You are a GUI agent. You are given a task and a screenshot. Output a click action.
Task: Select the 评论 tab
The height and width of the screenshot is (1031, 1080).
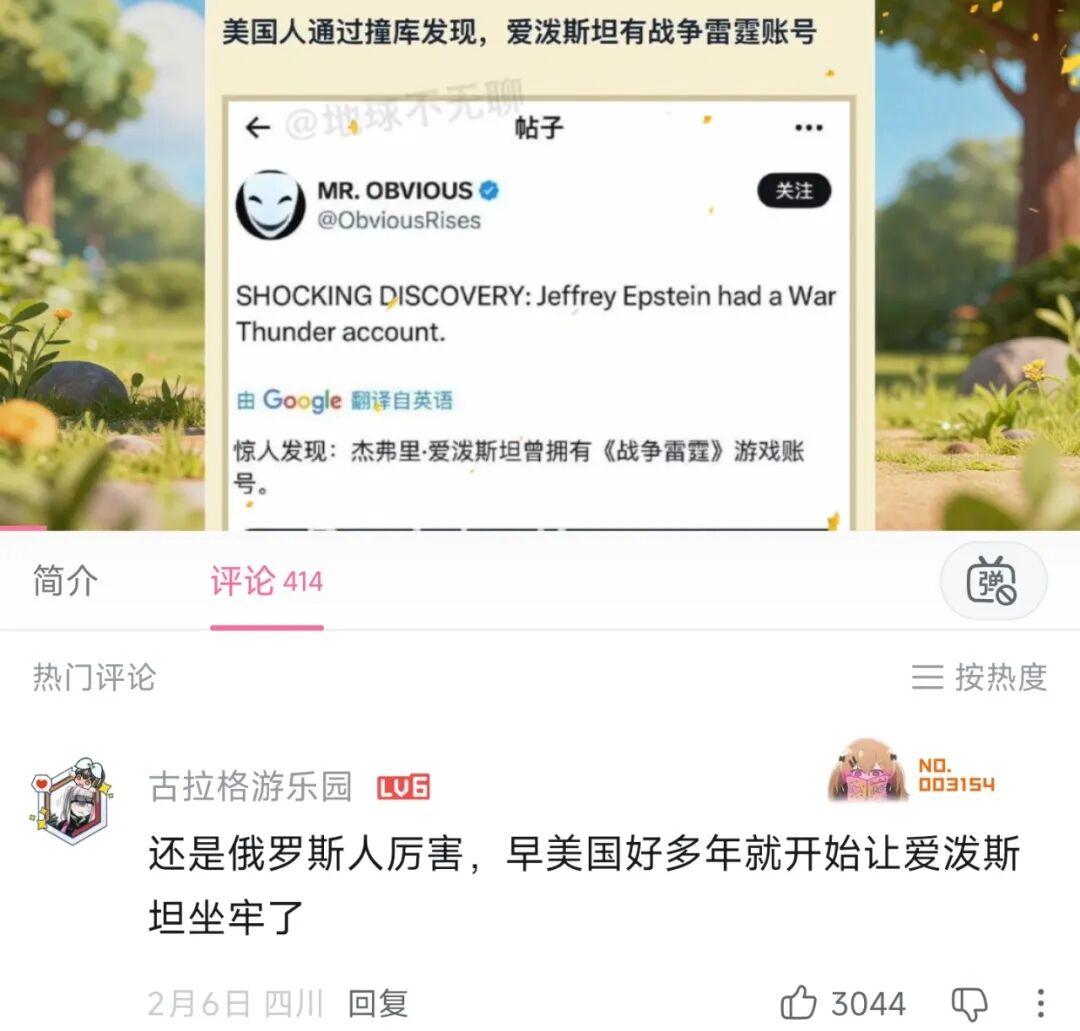(266, 581)
